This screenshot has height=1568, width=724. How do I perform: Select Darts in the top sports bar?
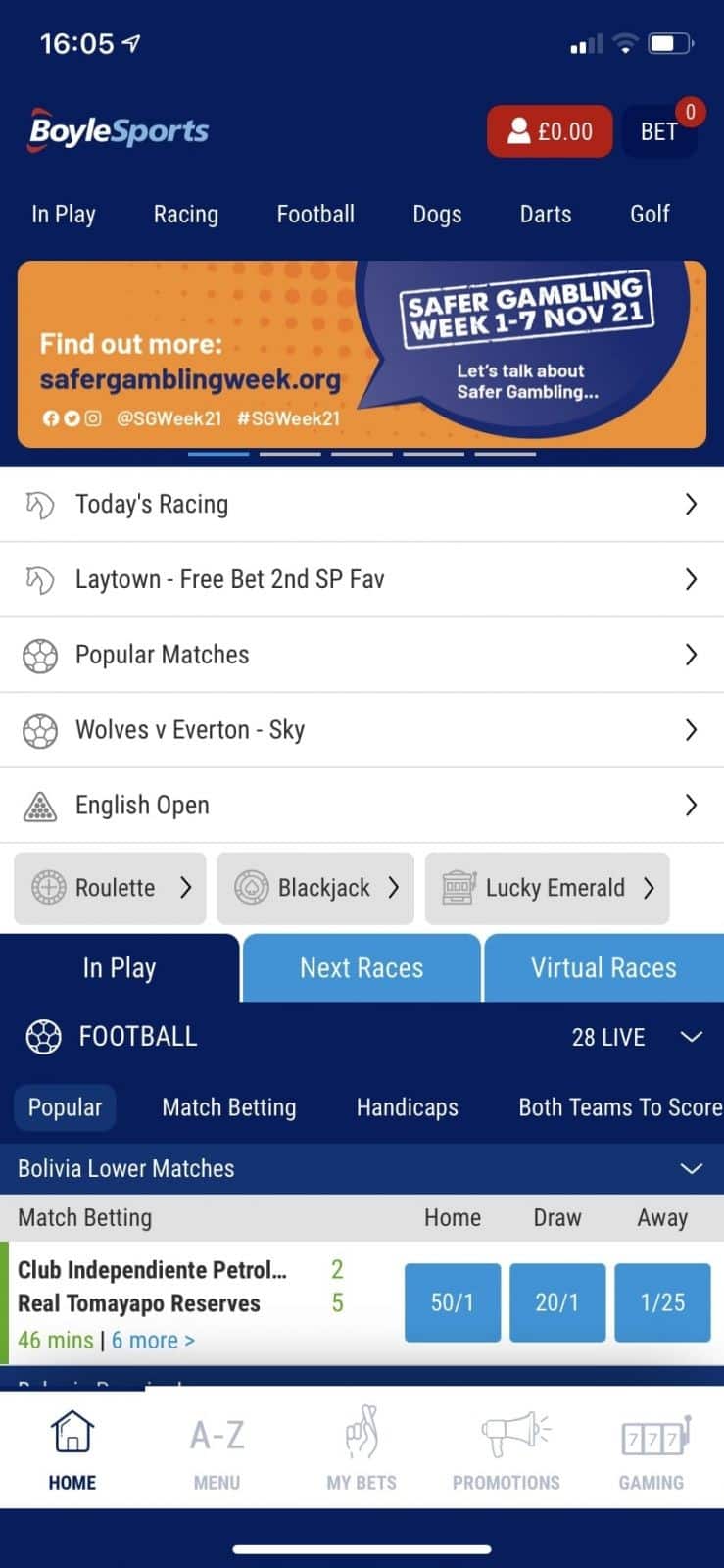(546, 214)
